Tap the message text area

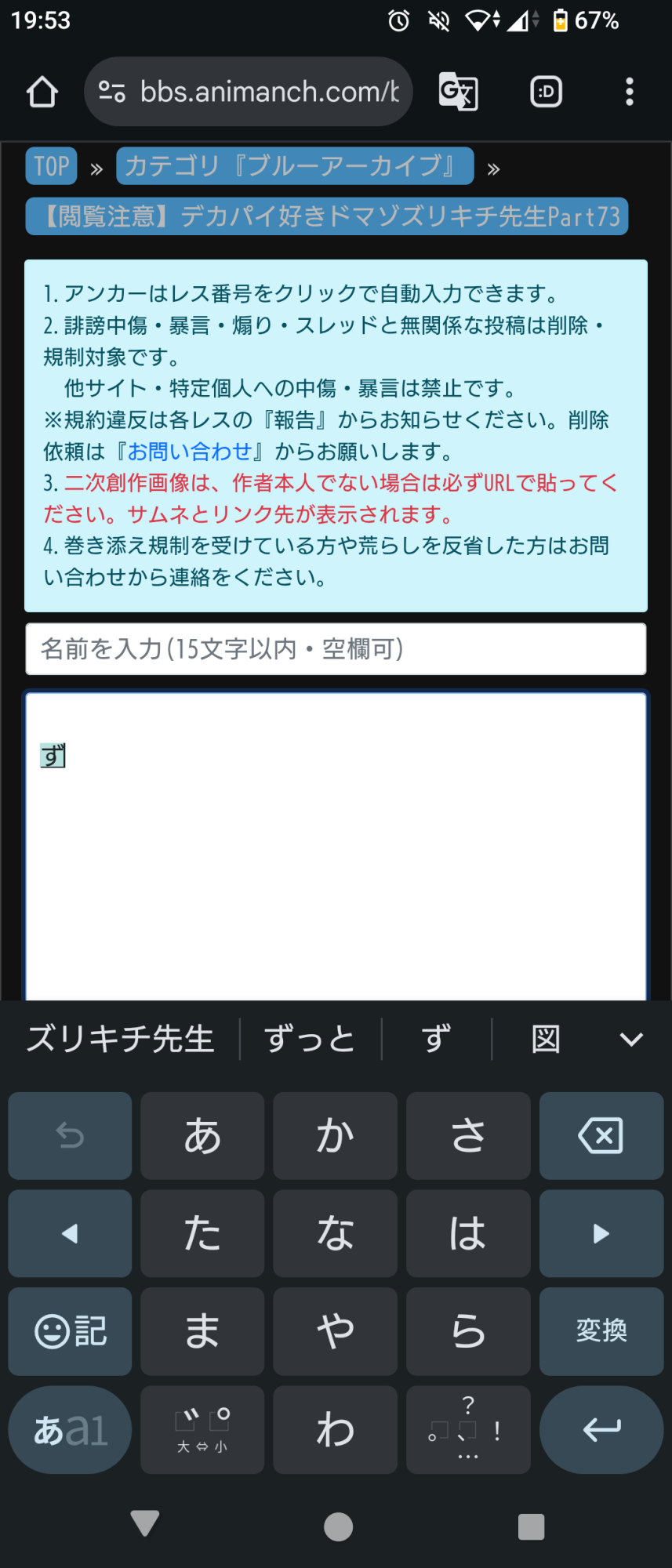(336, 847)
